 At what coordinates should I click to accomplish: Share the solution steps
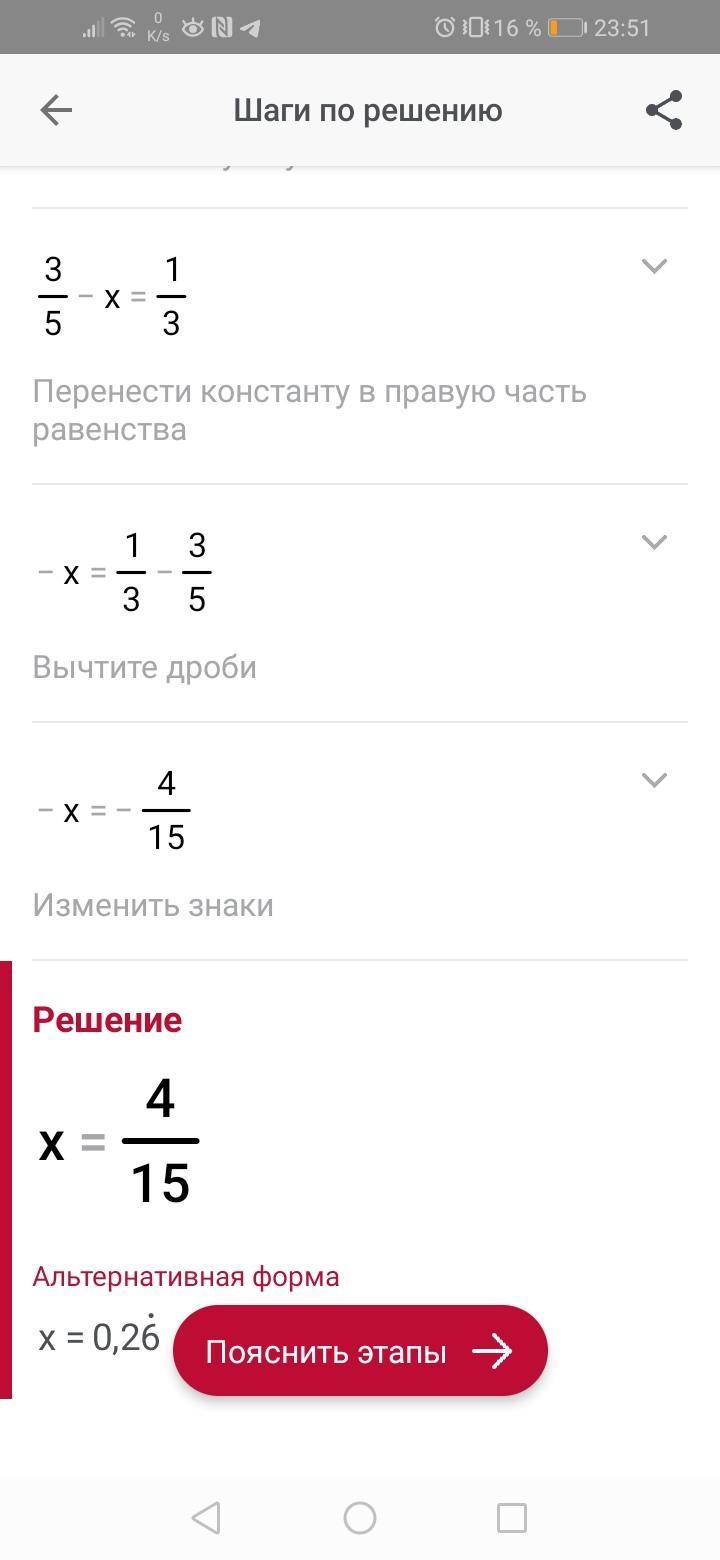664,110
